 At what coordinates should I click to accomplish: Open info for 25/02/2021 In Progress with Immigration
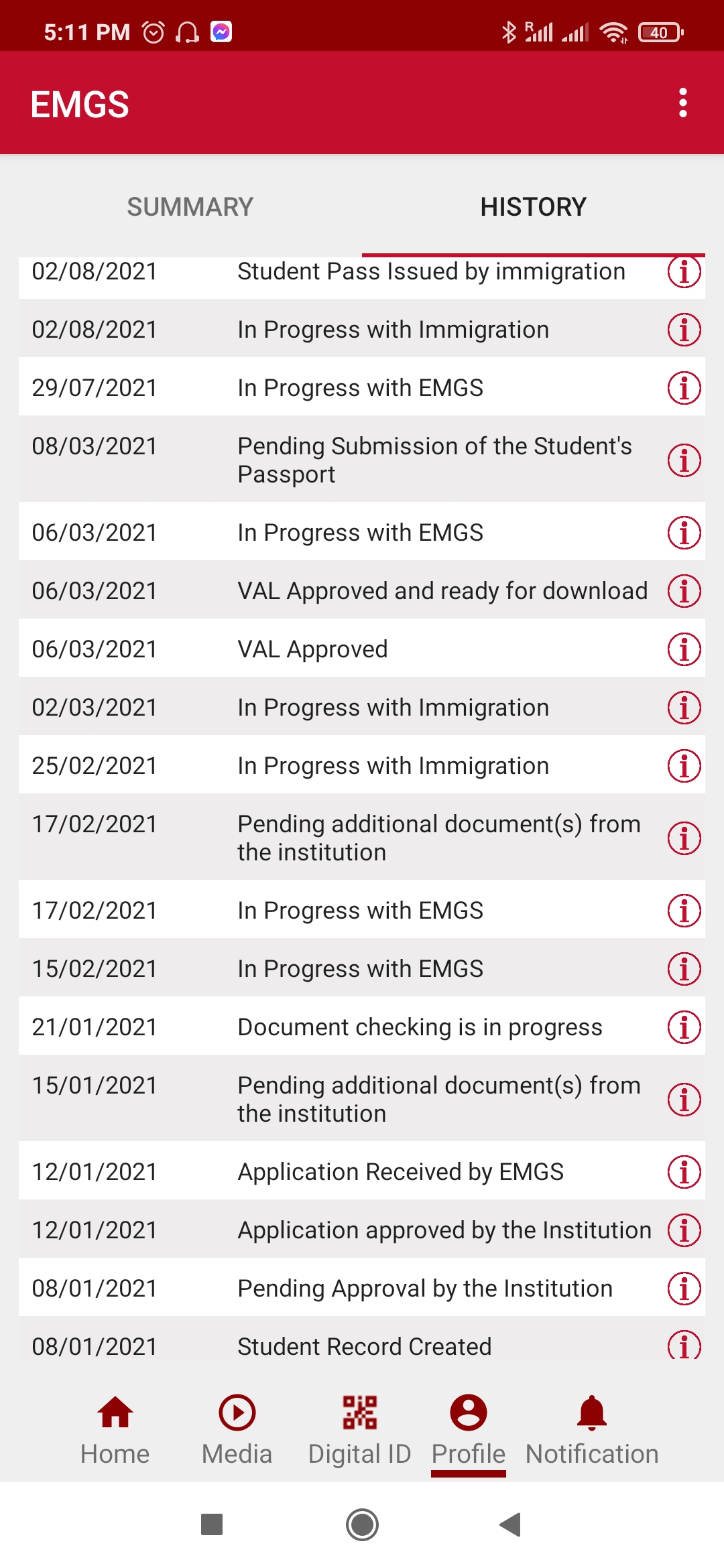(684, 766)
